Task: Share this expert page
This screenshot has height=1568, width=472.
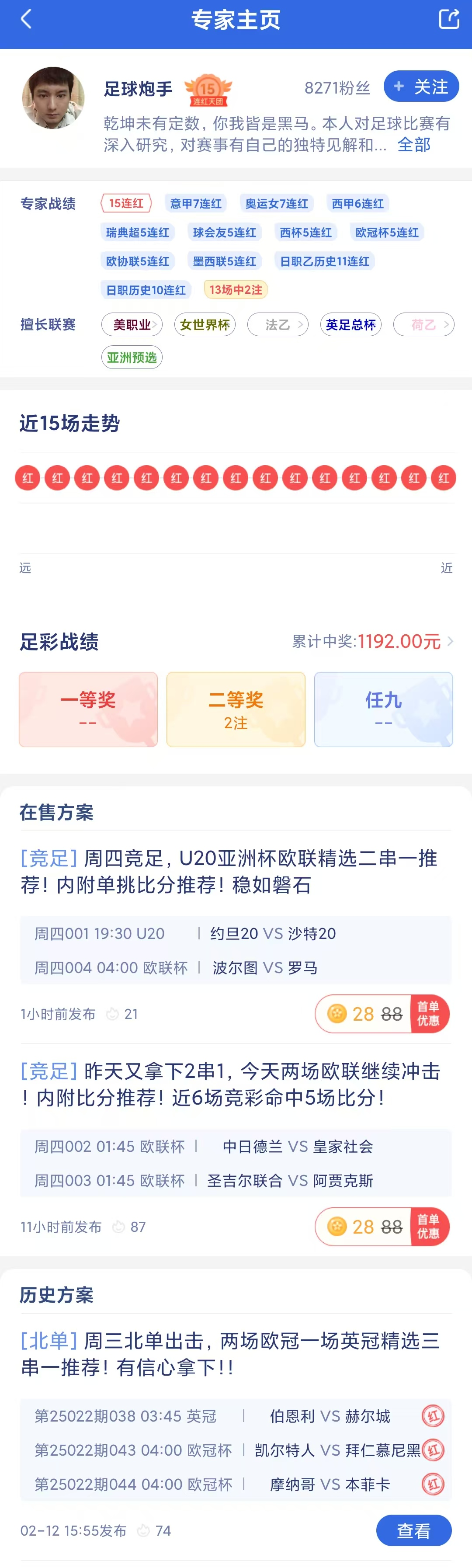Action: click(x=449, y=19)
